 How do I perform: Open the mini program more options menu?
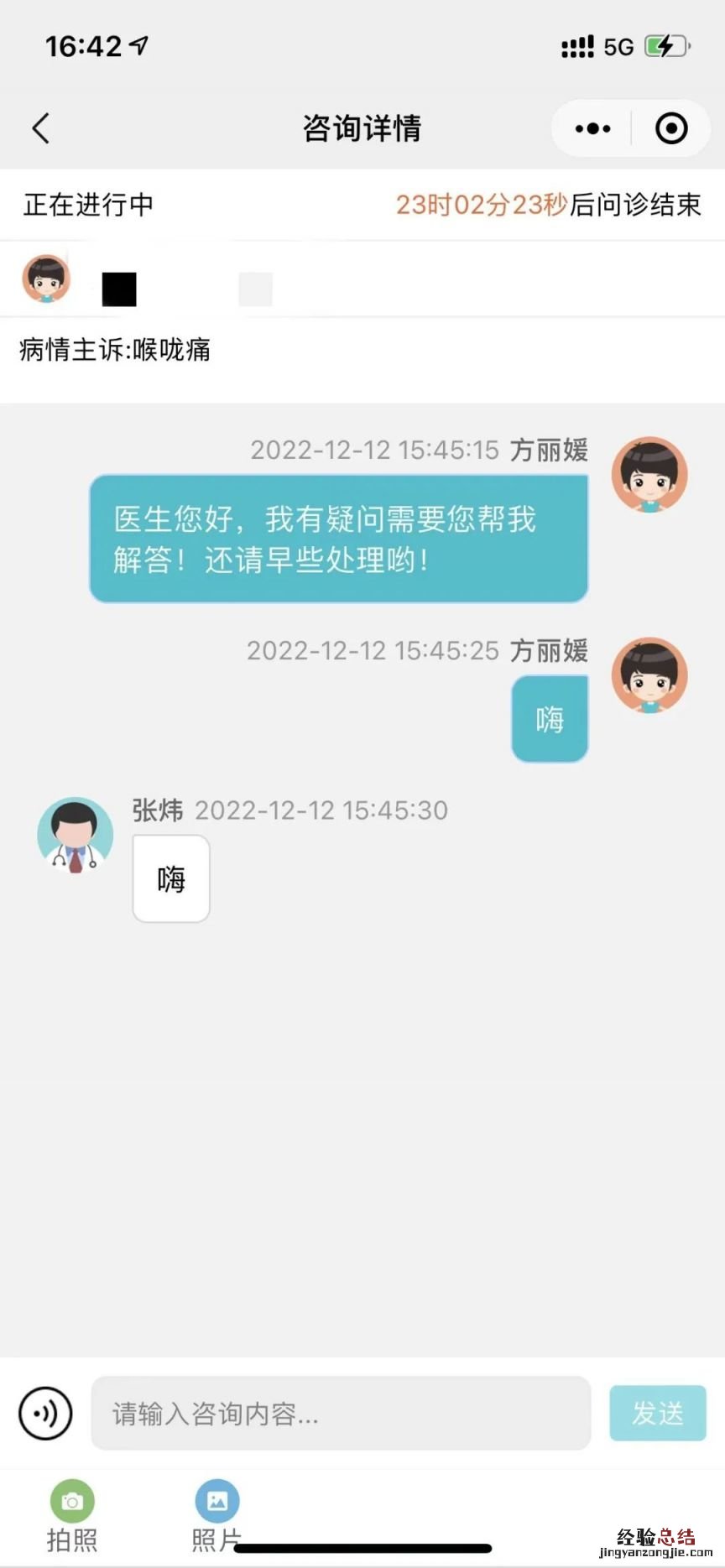pos(592,128)
